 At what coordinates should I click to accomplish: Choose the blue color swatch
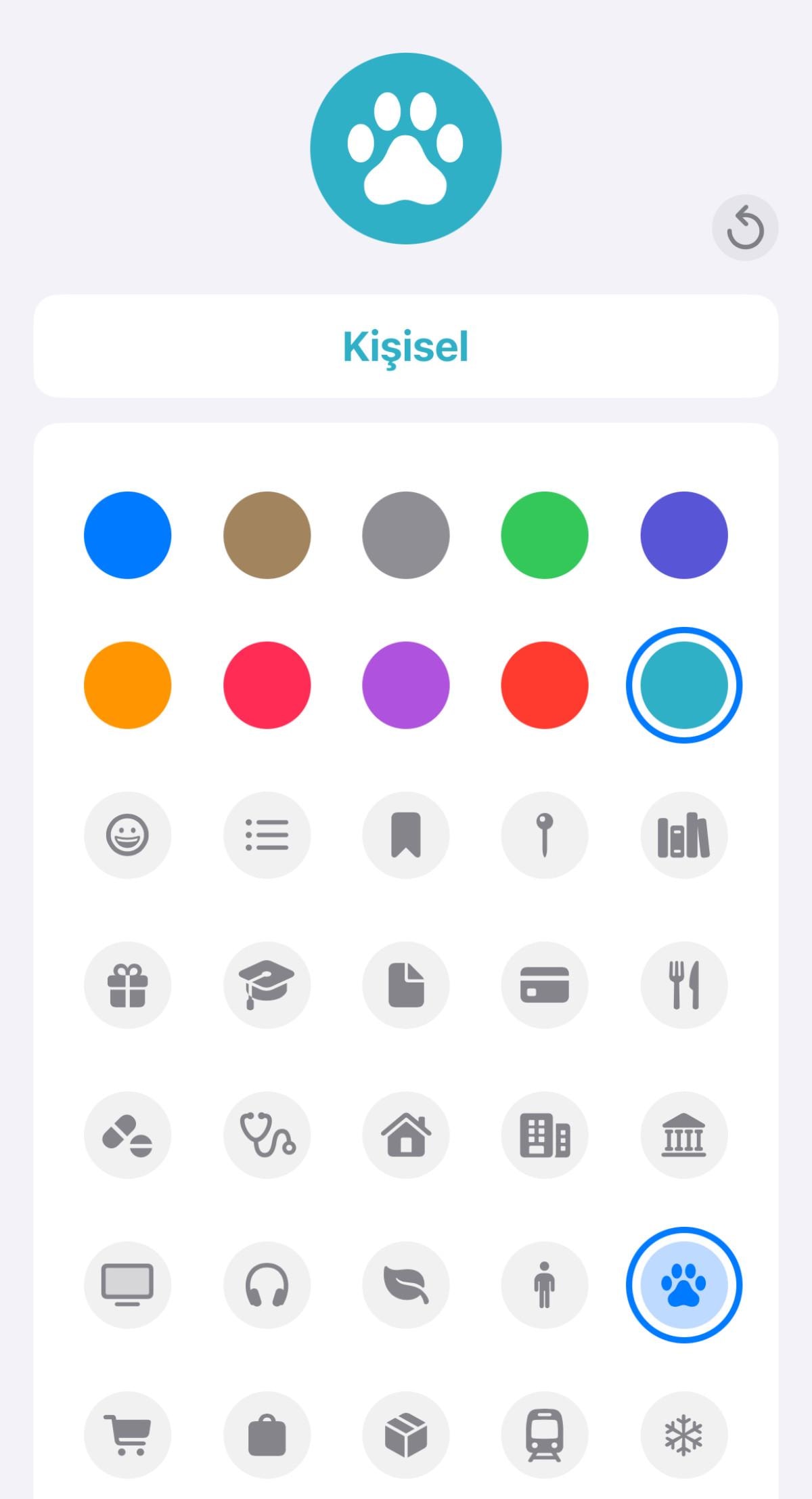pyautogui.click(x=128, y=536)
